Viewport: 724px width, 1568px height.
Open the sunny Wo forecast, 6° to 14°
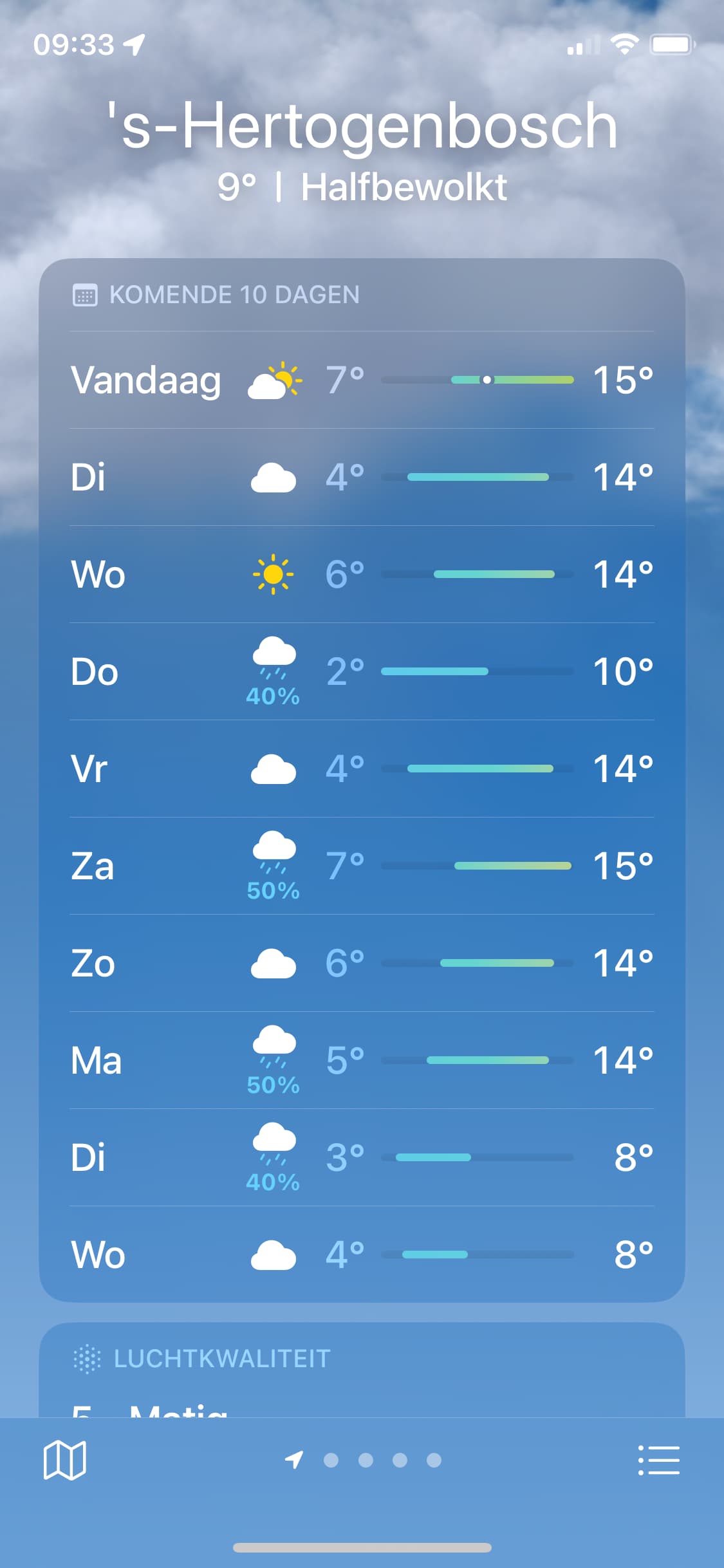click(362, 574)
